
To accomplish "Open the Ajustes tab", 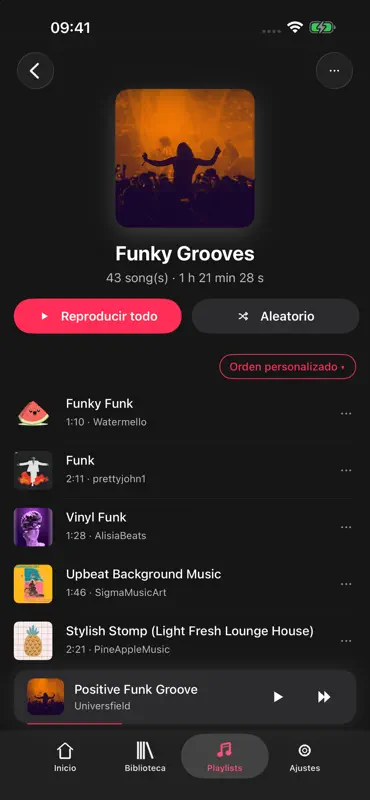I will (x=305, y=757).
